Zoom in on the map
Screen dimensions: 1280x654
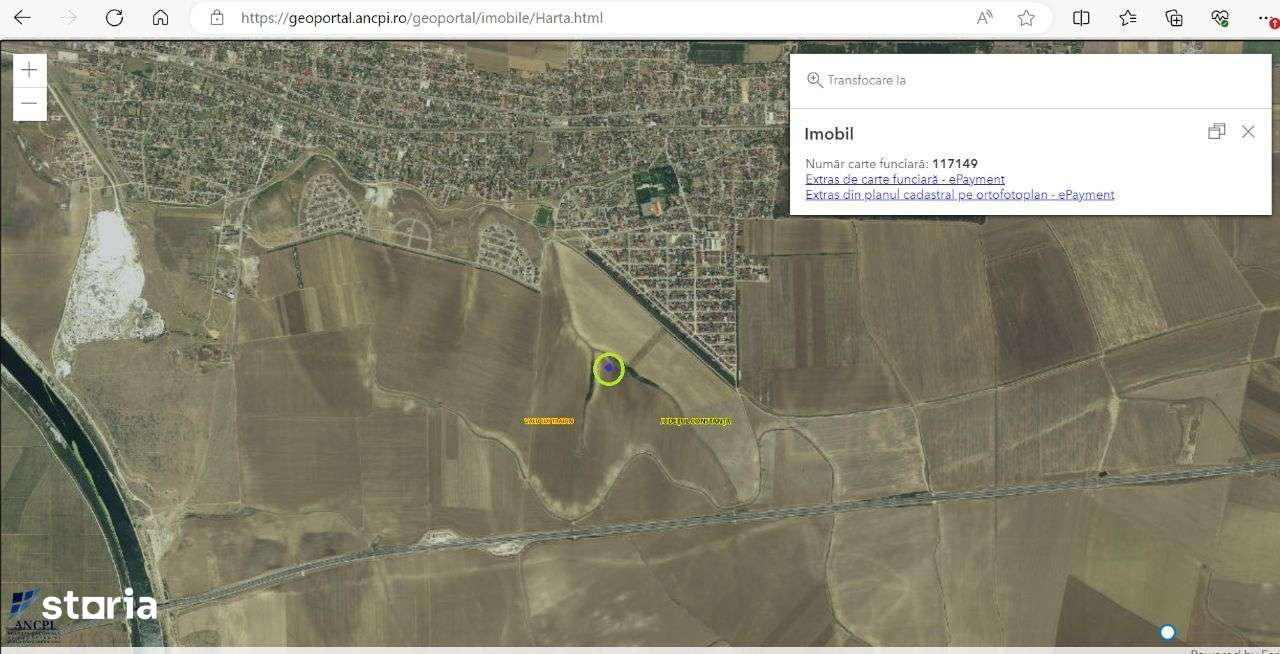tap(30, 70)
